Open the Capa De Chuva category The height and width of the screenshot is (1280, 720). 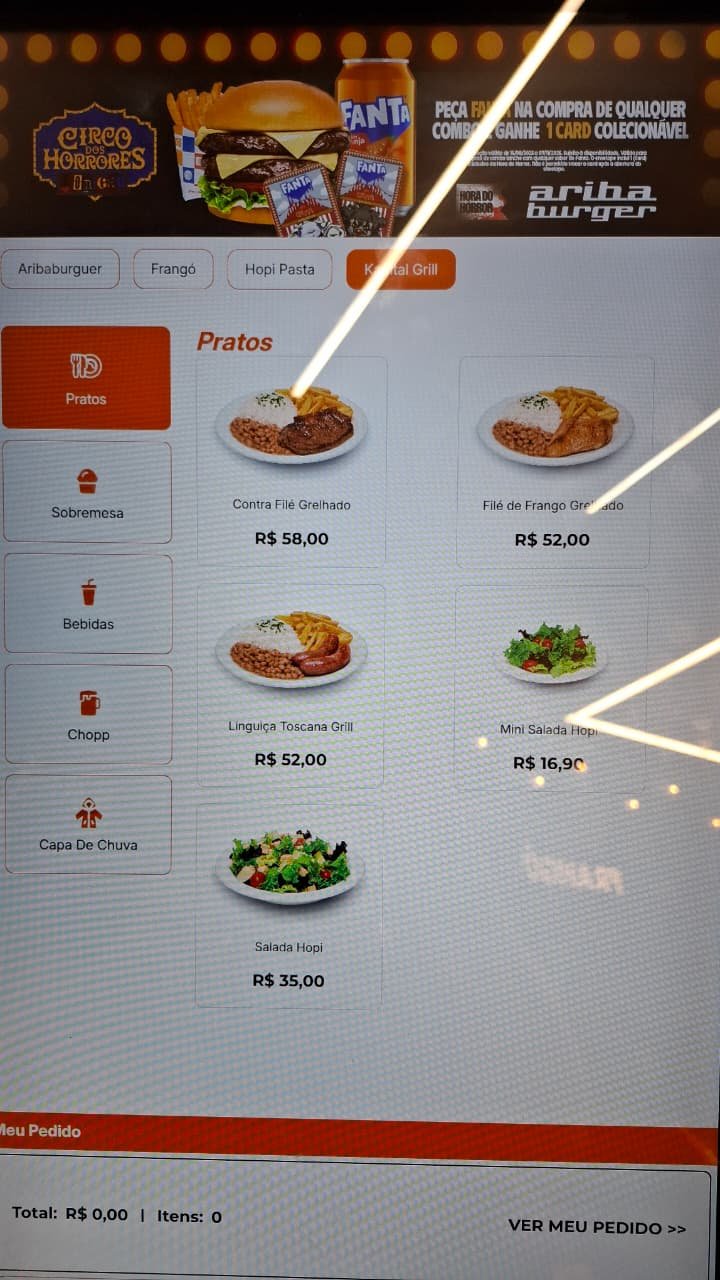point(89,825)
